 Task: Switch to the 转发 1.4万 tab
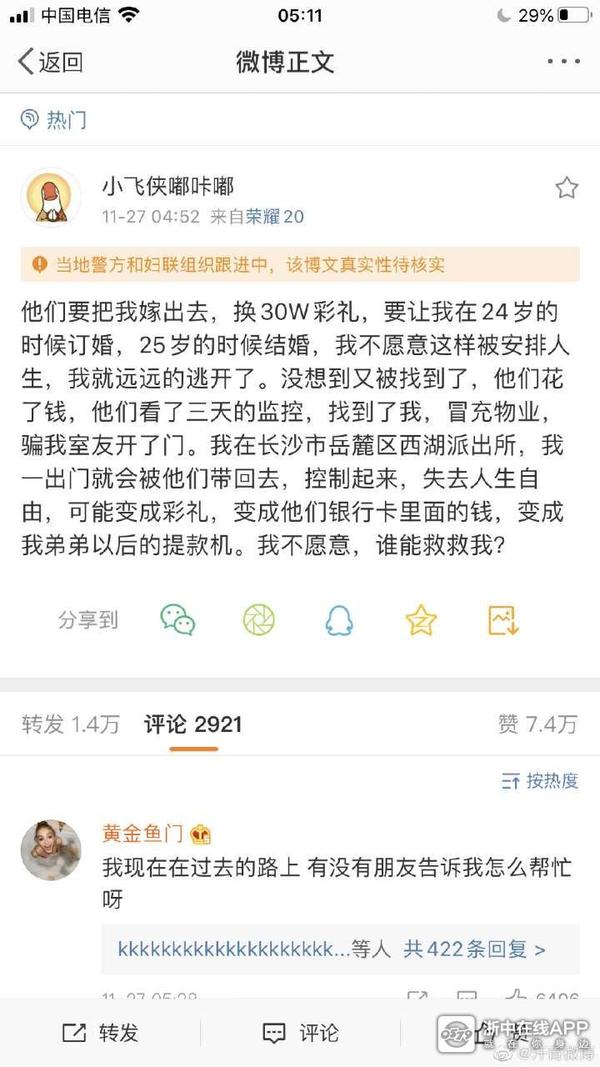[70, 724]
